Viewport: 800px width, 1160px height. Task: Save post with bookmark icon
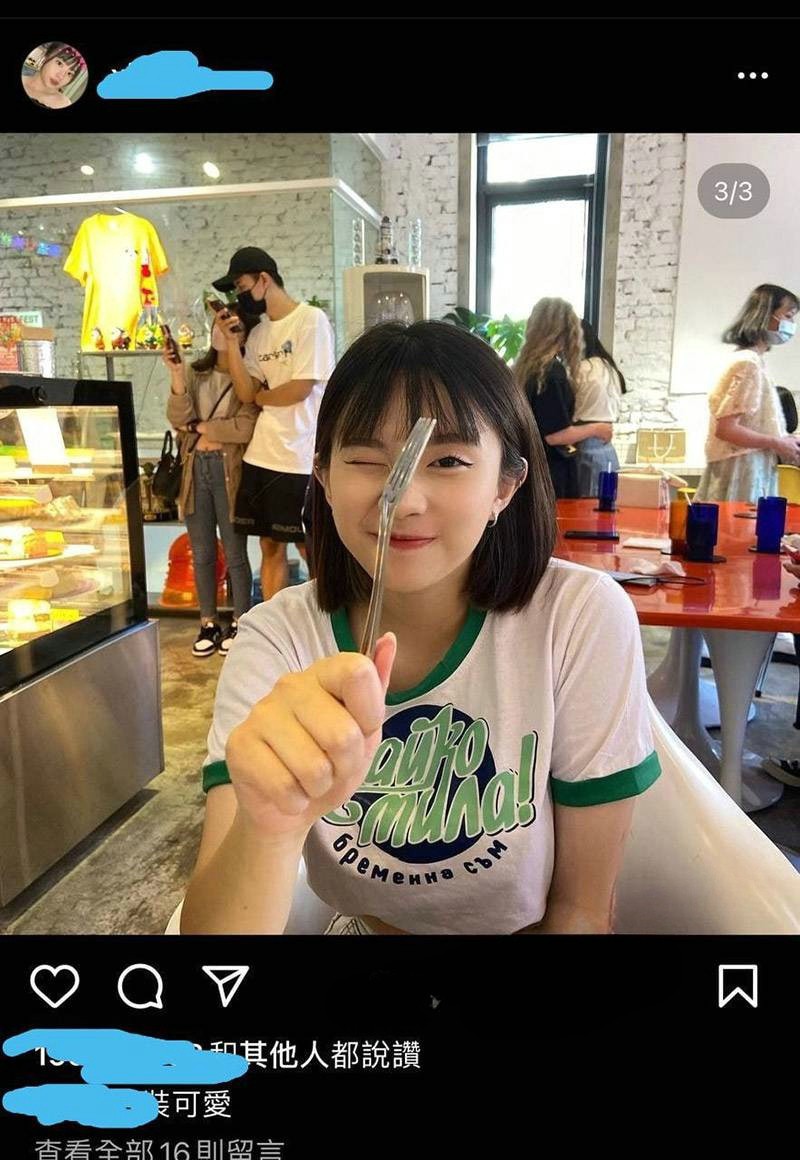[x=738, y=986]
